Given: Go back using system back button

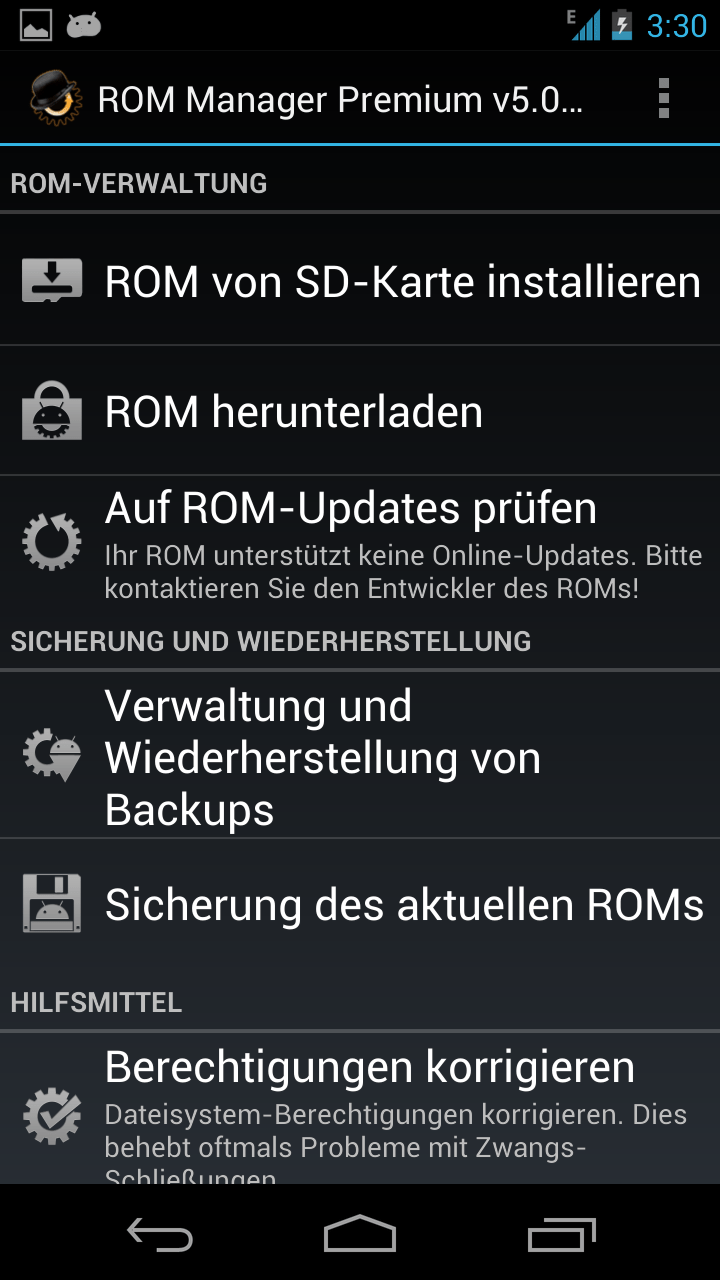Looking at the screenshot, I should (x=160, y=1235).
